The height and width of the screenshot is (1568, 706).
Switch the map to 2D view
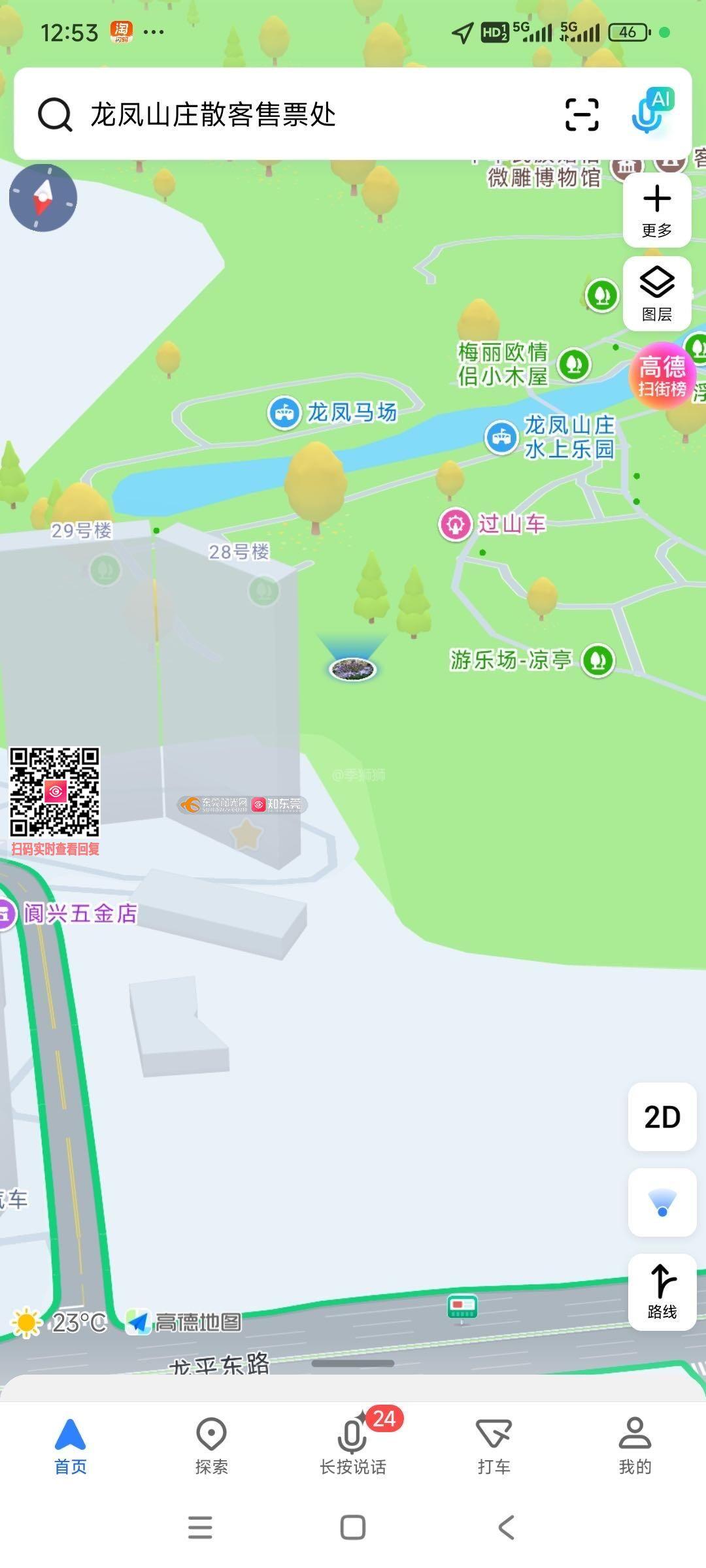pos(662,1117)
